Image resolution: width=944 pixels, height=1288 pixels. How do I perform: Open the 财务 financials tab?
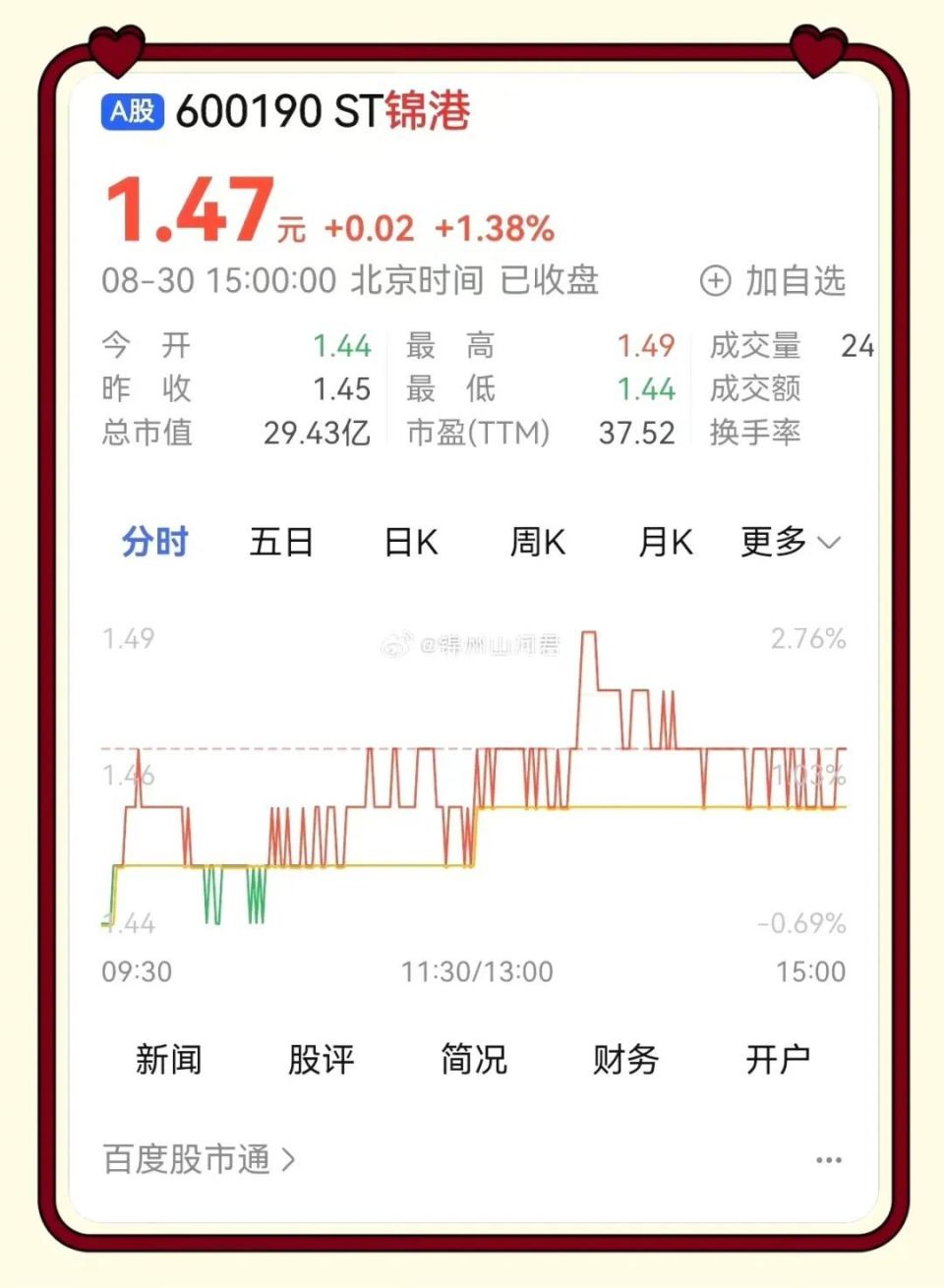626,1059
